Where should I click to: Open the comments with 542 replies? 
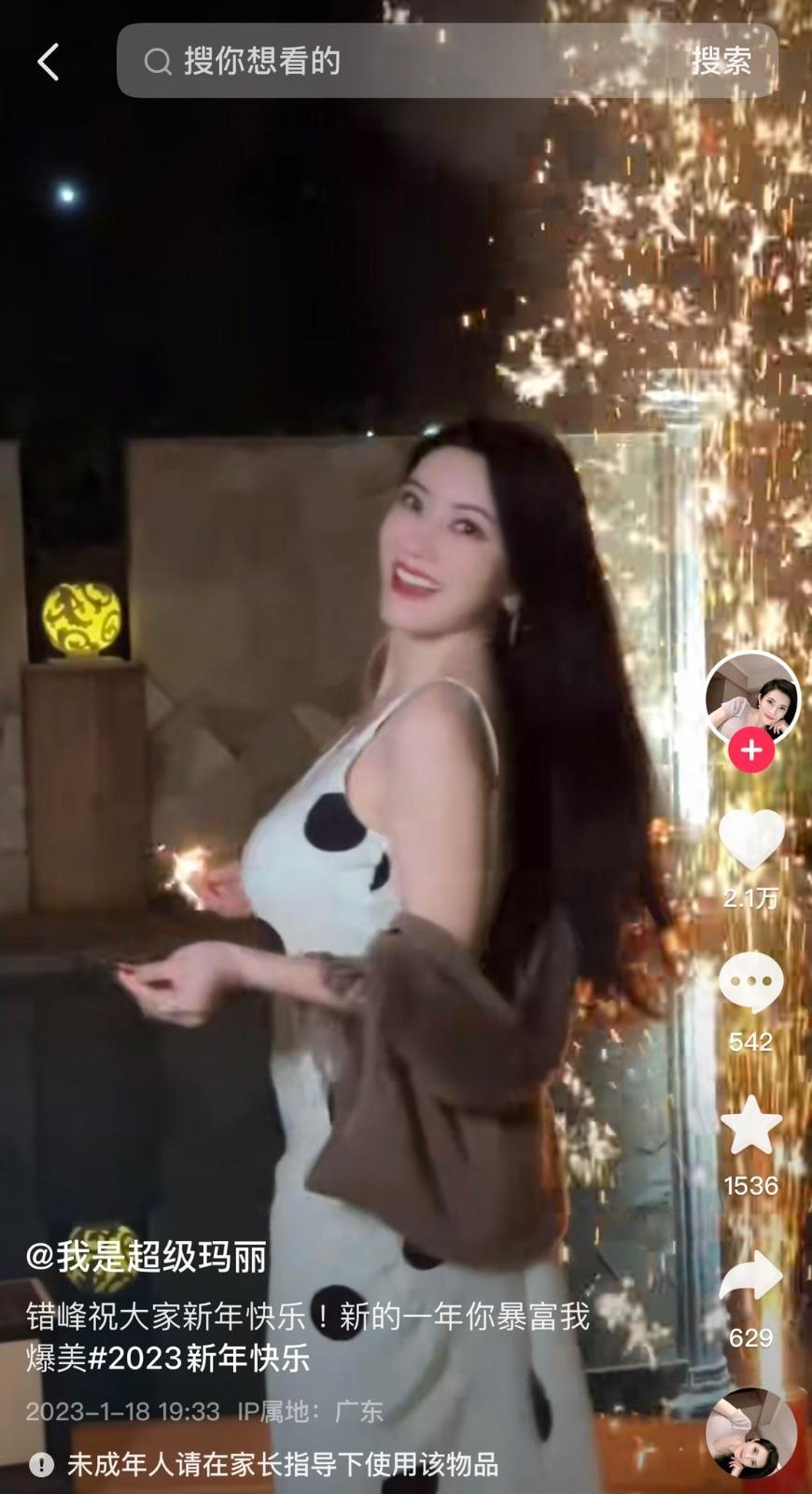752,983
